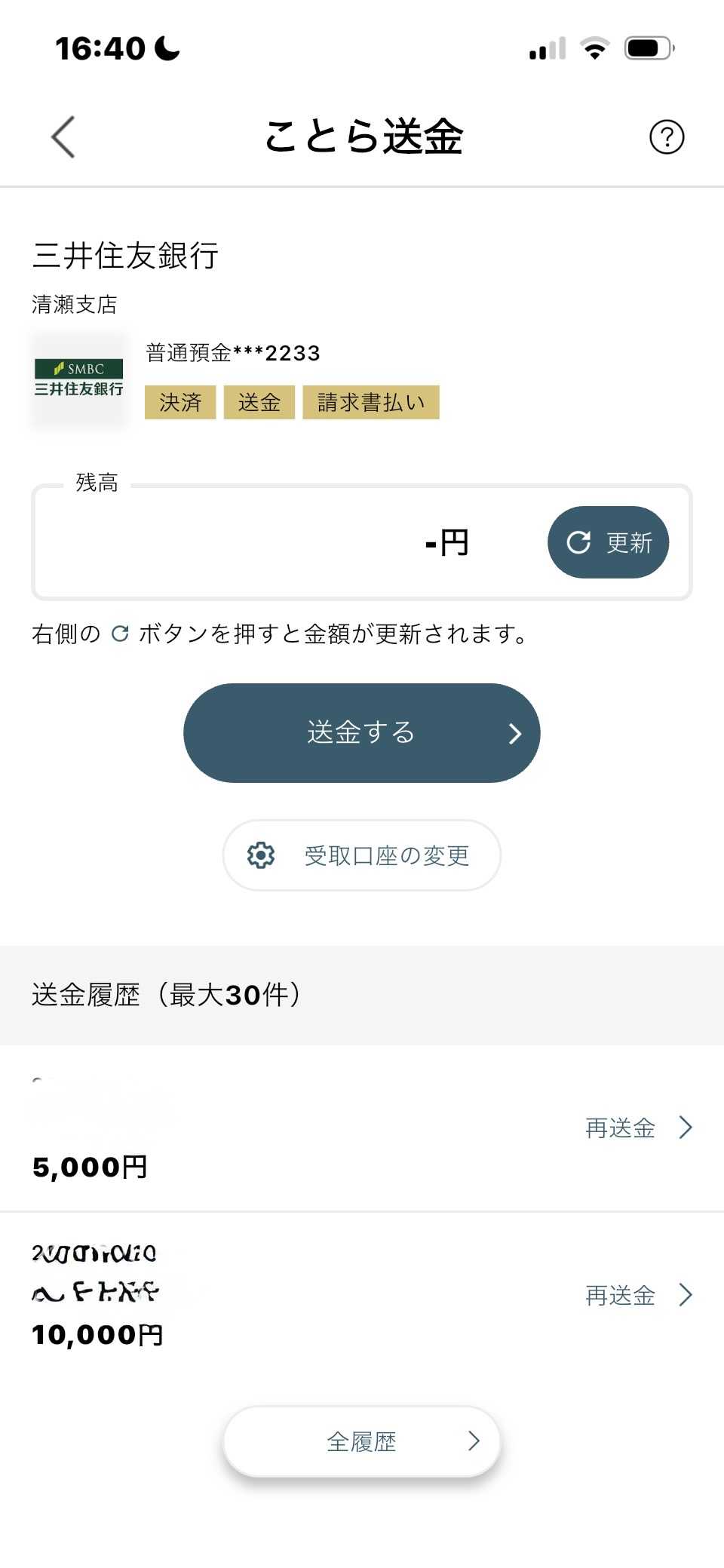Open the help question mark icon
The height and width of the screenshot is (1568, 724).
point(667,137)
